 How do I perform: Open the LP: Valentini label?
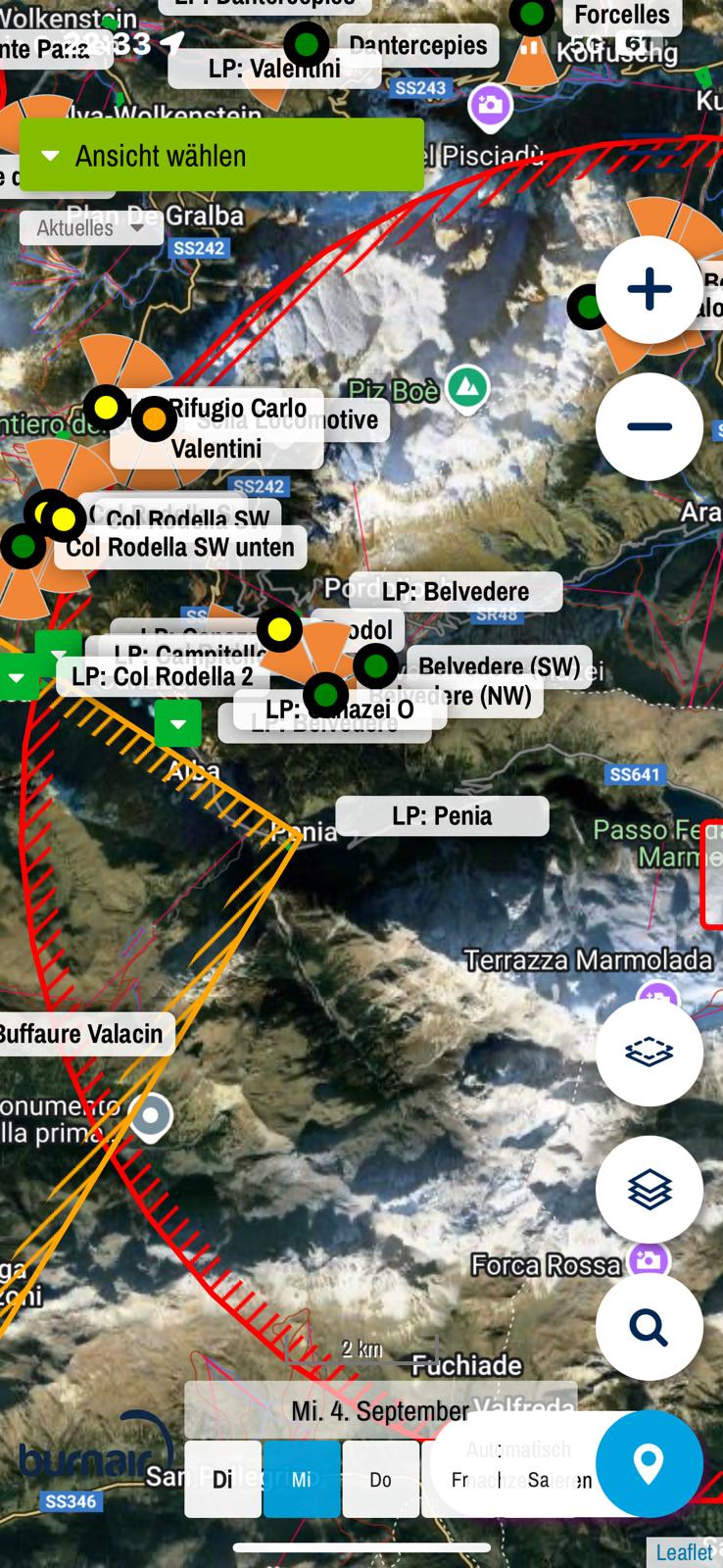(x=274, y=68)
